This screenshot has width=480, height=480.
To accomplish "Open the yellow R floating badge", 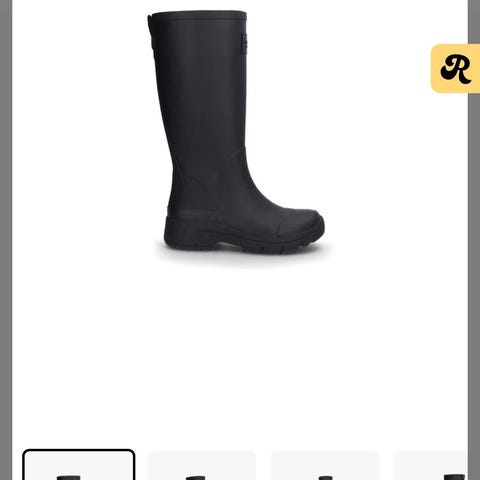I will pos(455,68).
